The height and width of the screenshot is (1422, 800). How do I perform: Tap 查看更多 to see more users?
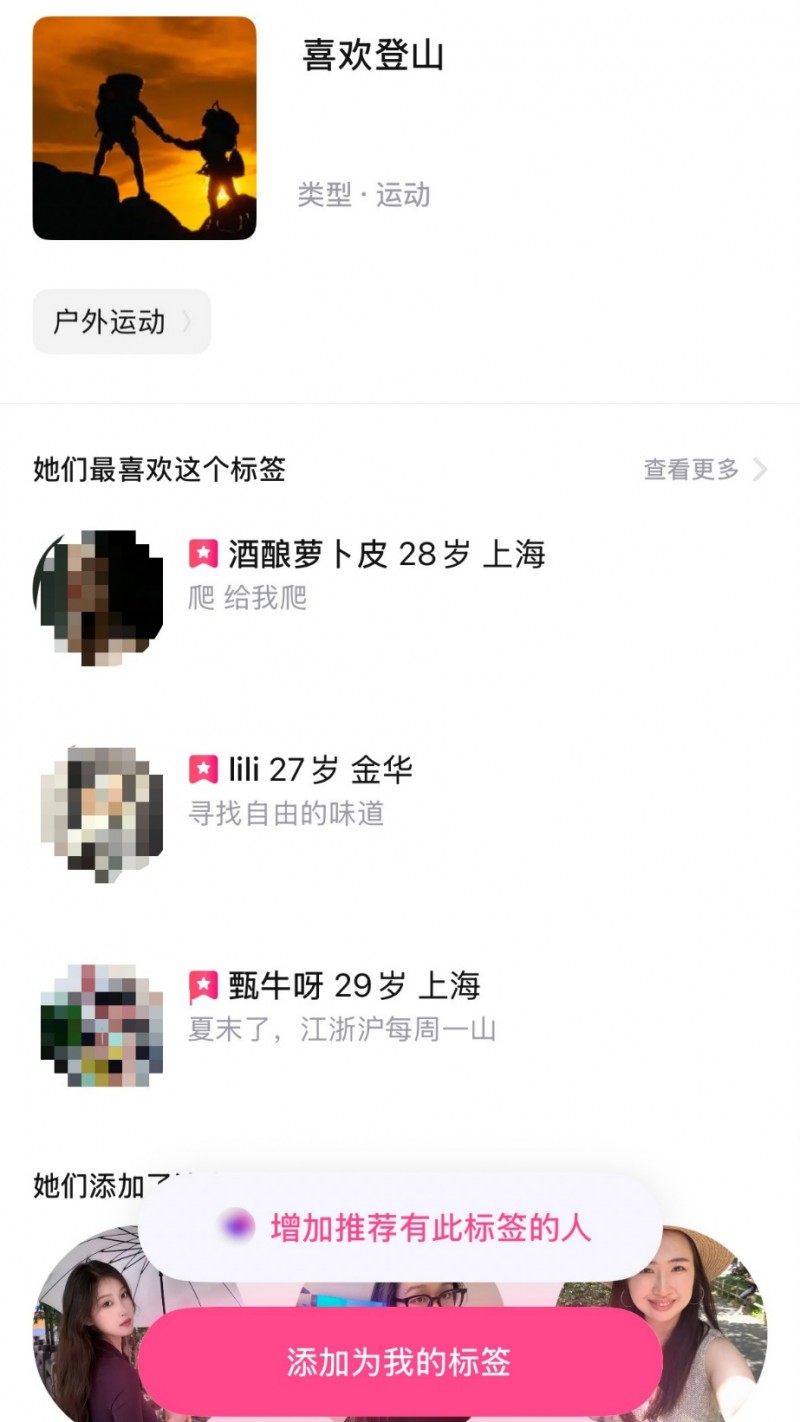point(704,469)
